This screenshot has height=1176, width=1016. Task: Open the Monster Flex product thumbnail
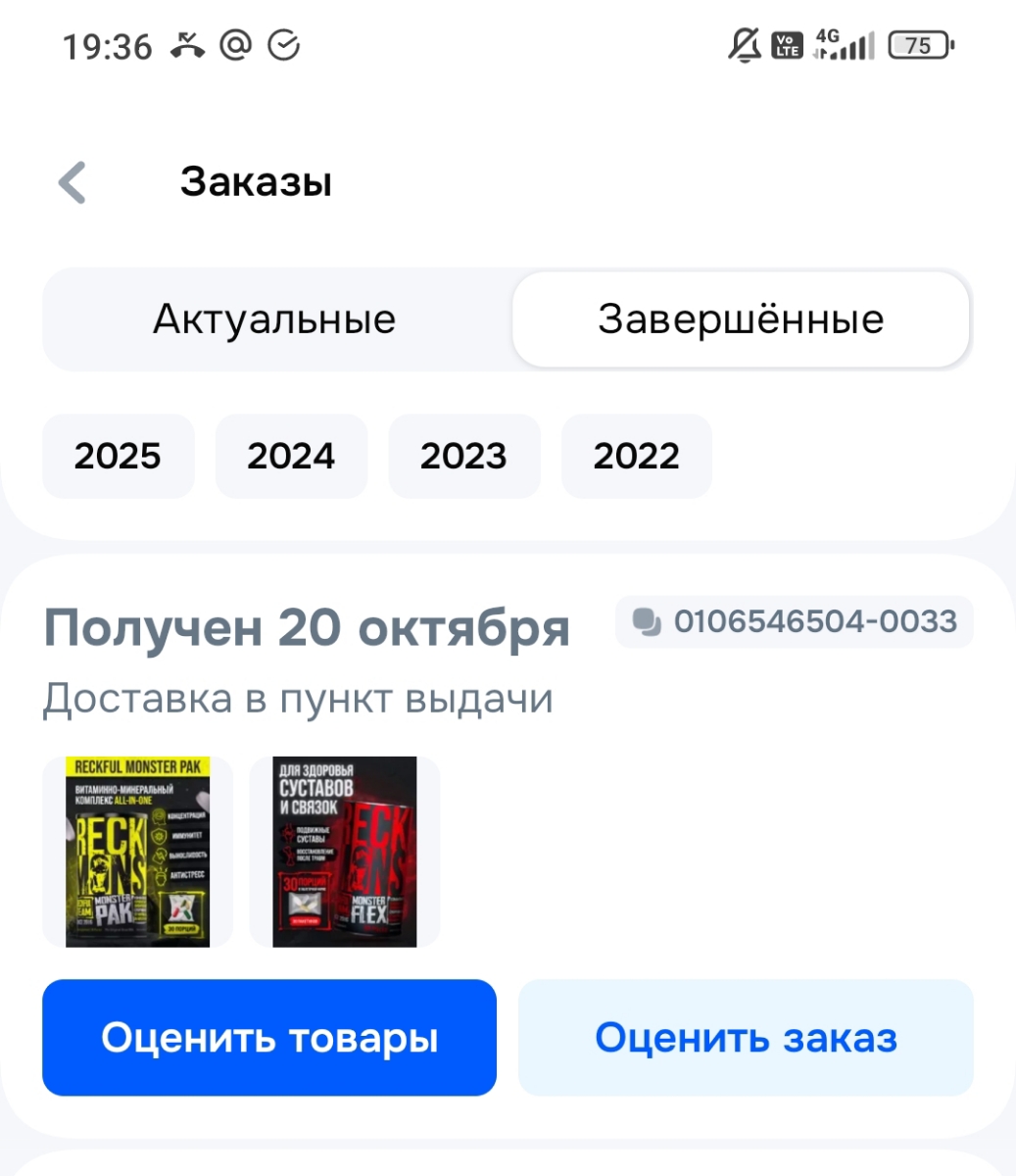[x=344, y=851]
